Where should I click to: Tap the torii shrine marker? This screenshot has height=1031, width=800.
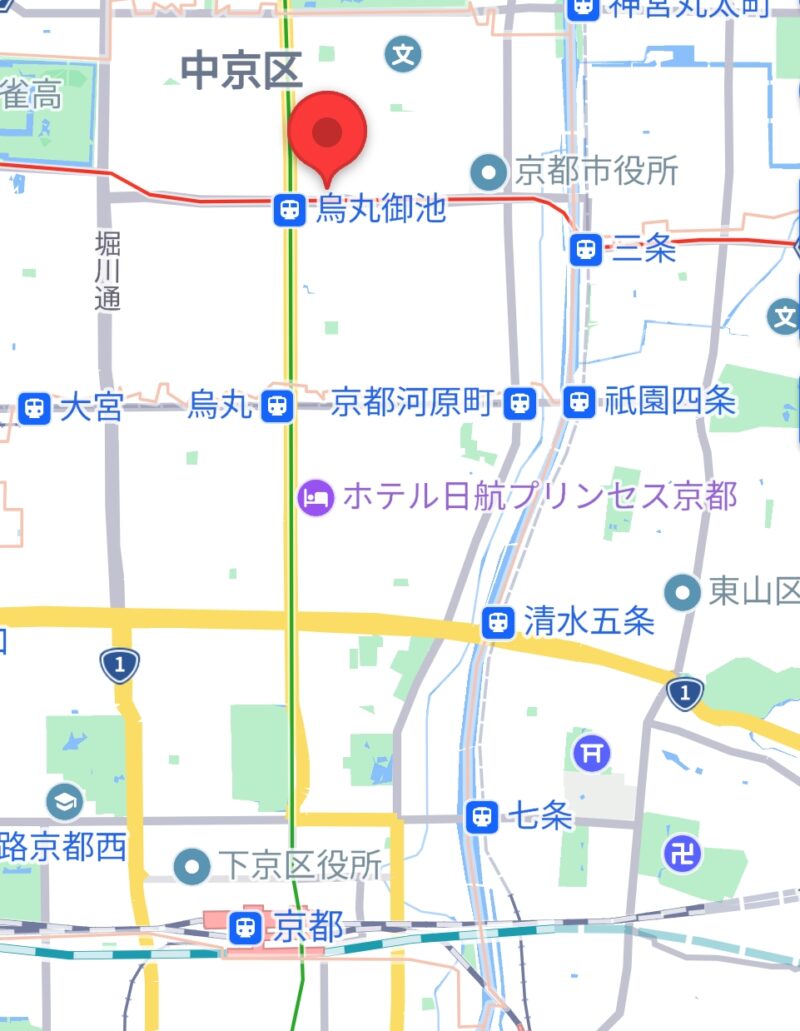pos(593,753)
